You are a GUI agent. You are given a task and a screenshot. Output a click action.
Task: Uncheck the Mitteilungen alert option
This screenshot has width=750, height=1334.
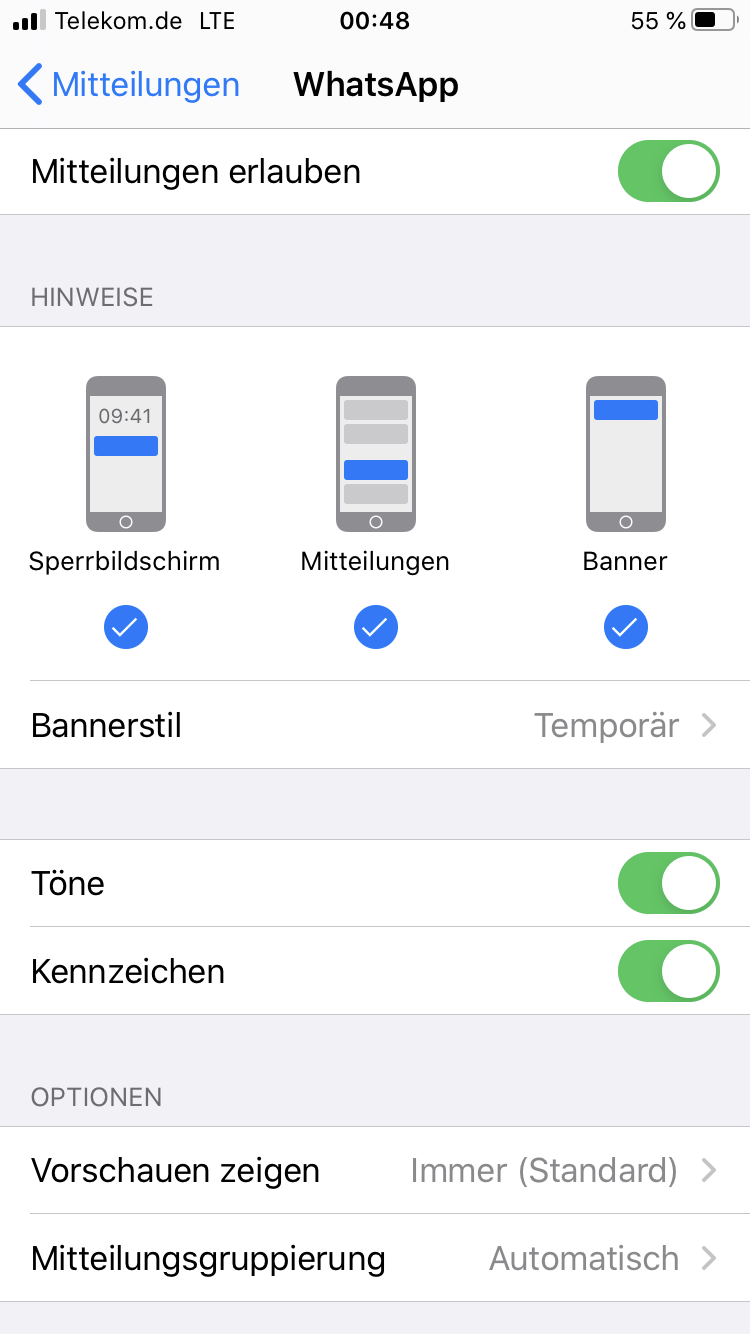(x=375, y=628)
